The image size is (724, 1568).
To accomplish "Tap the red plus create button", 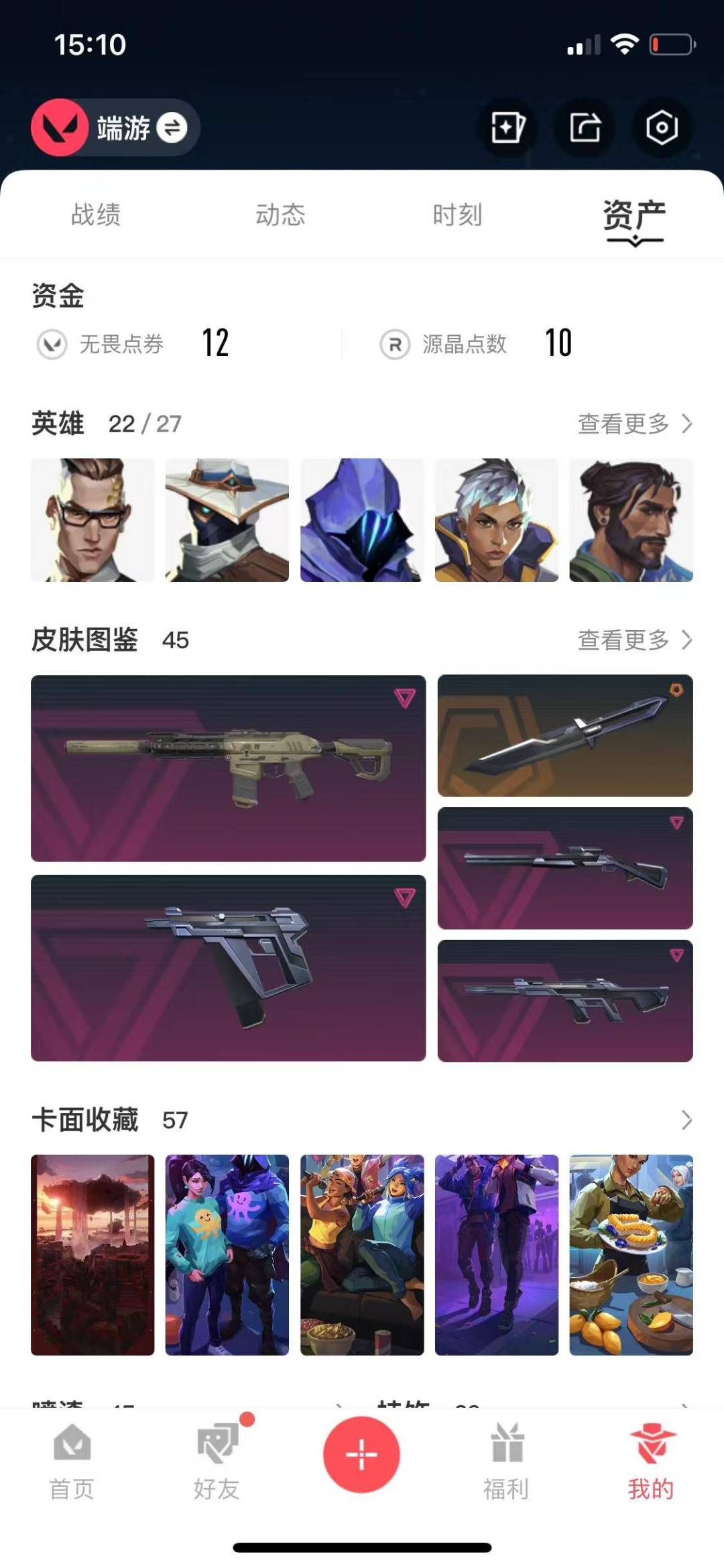I will 361,1455.
